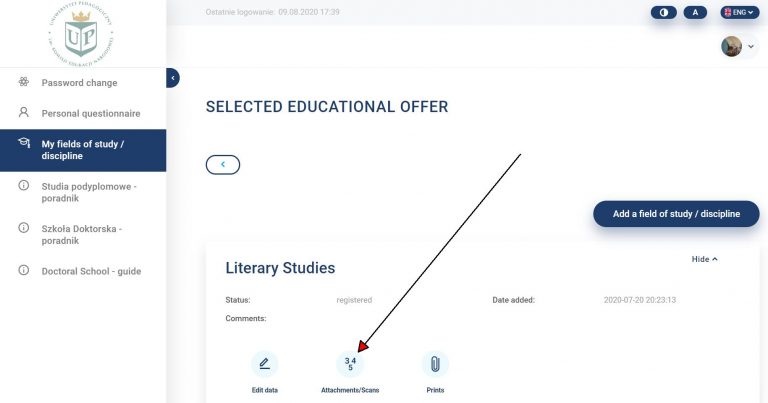This screenshot has height=403, width=768.
Task: Open Personal questionnaire page
Action: click(90, 114)
